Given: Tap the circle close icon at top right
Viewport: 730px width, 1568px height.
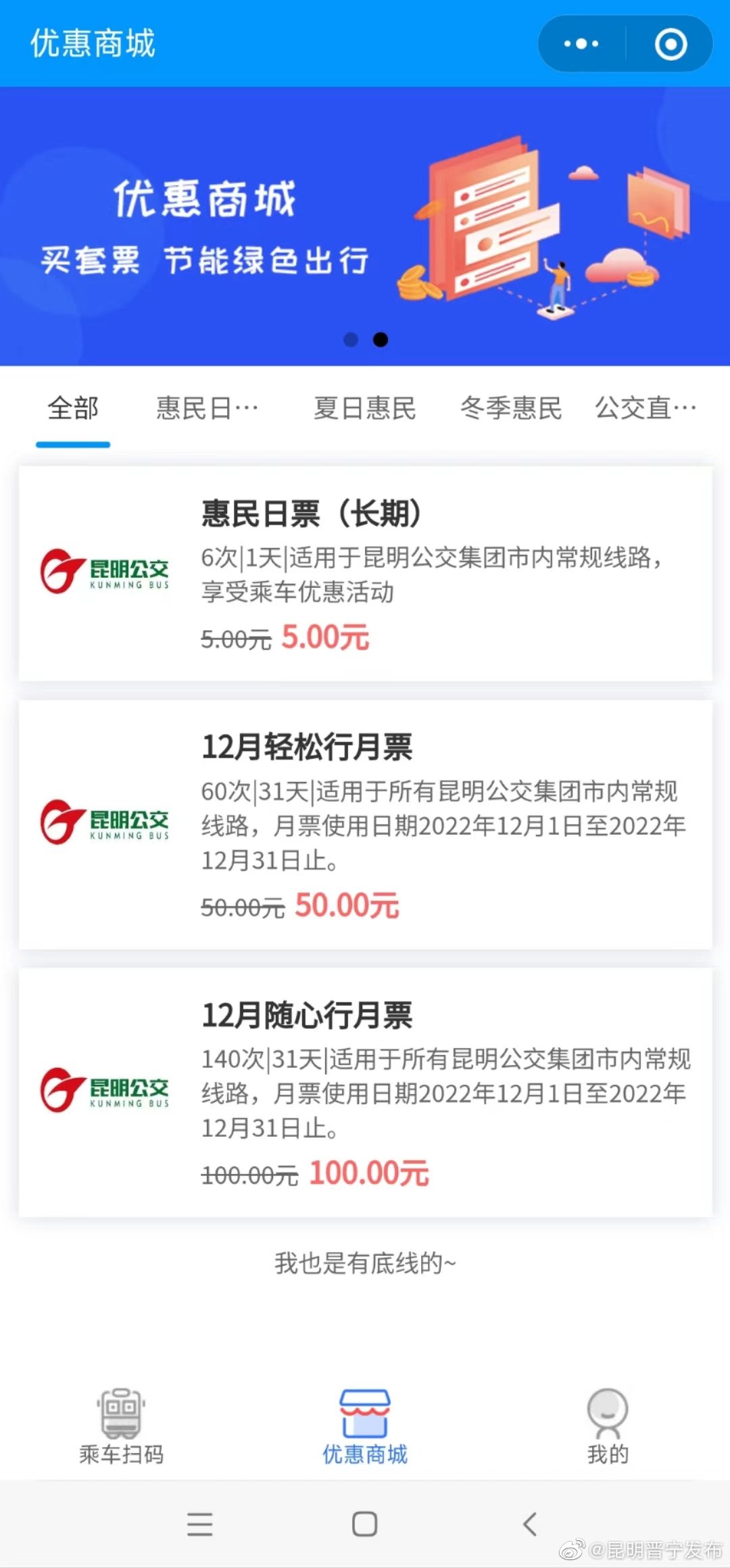Looking at the screenshot, I should point(669,43).
